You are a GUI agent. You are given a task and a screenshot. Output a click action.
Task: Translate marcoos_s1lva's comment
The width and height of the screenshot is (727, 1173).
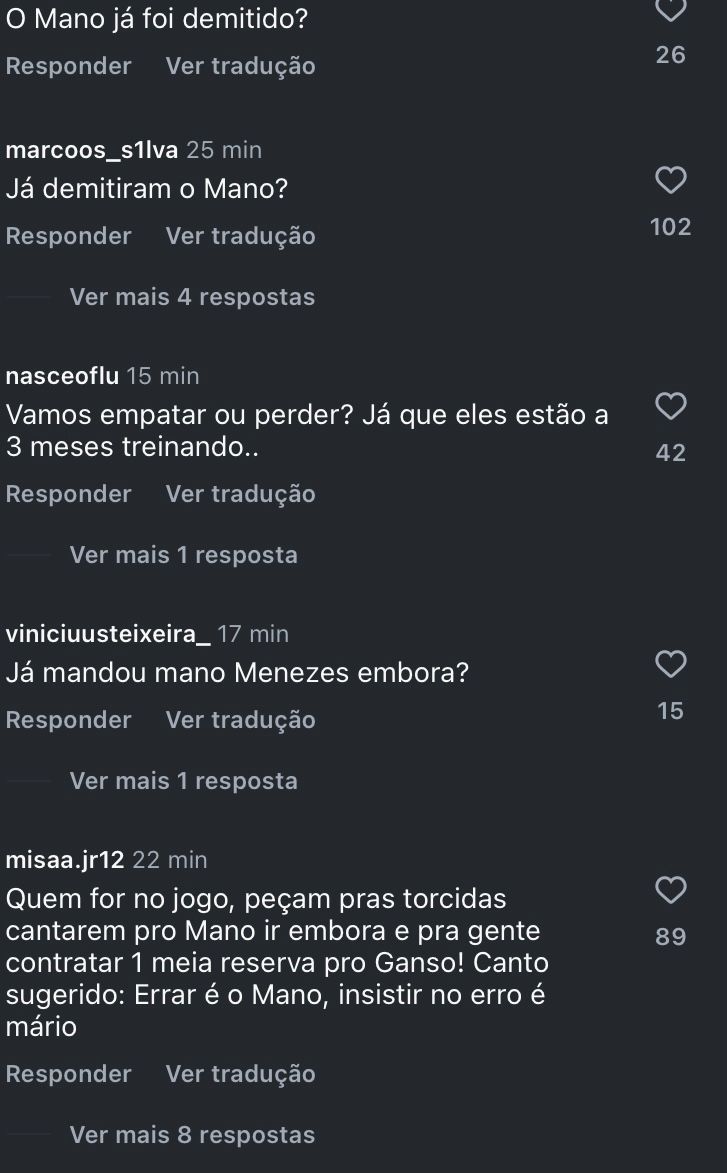240,236
